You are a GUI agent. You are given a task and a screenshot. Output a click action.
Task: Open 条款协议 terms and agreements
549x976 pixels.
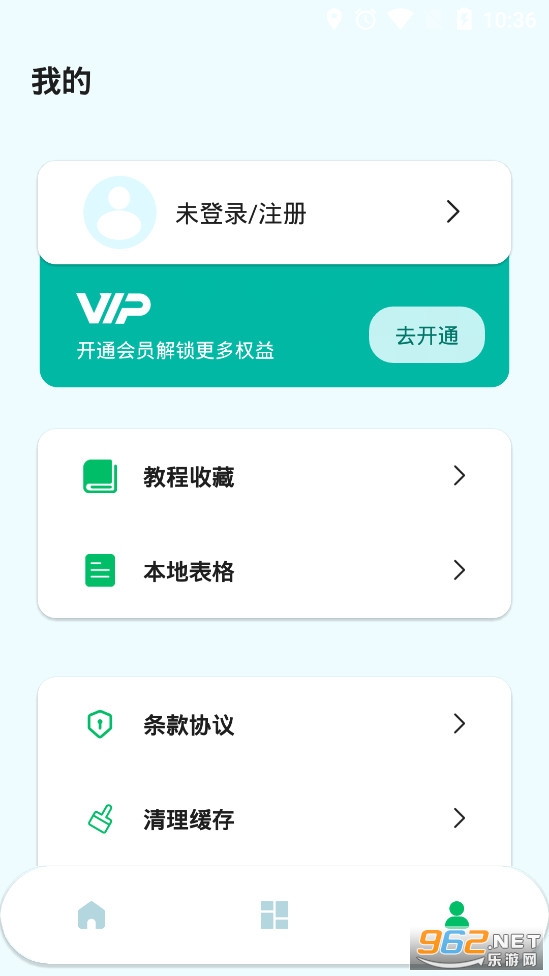[x=274, y=725]
